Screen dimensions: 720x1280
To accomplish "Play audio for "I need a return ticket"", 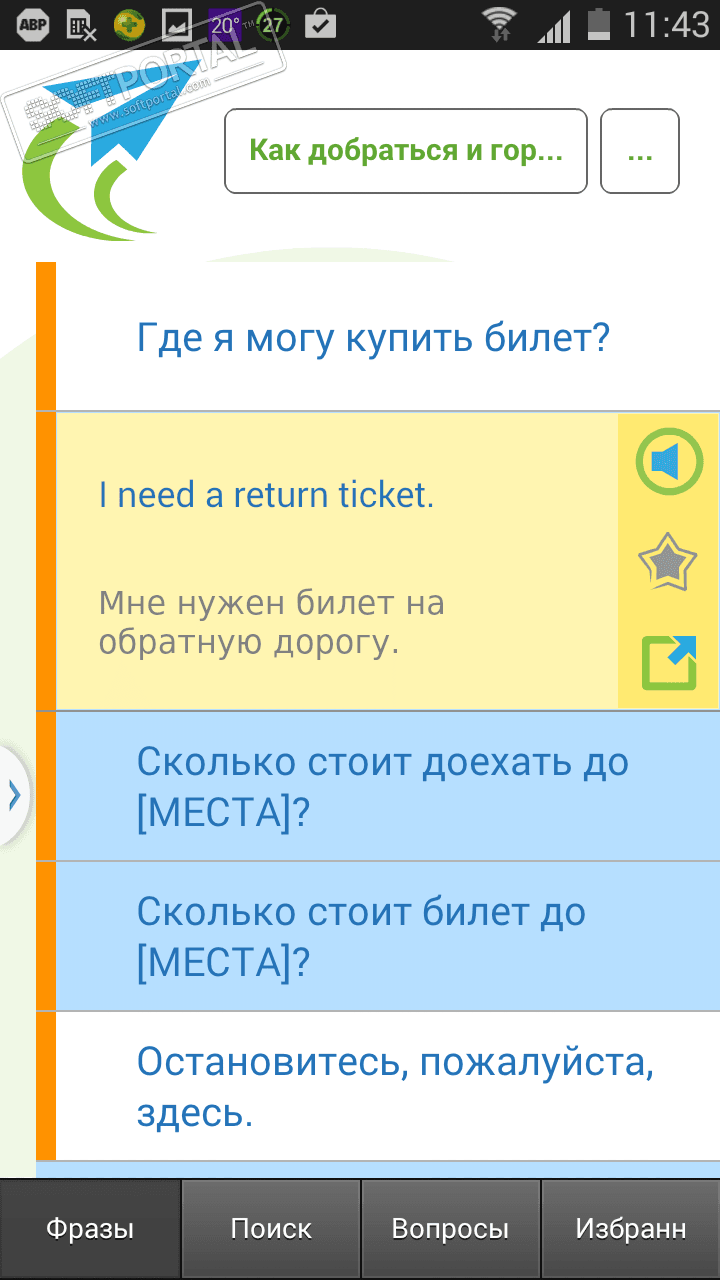I will point(669,462).
